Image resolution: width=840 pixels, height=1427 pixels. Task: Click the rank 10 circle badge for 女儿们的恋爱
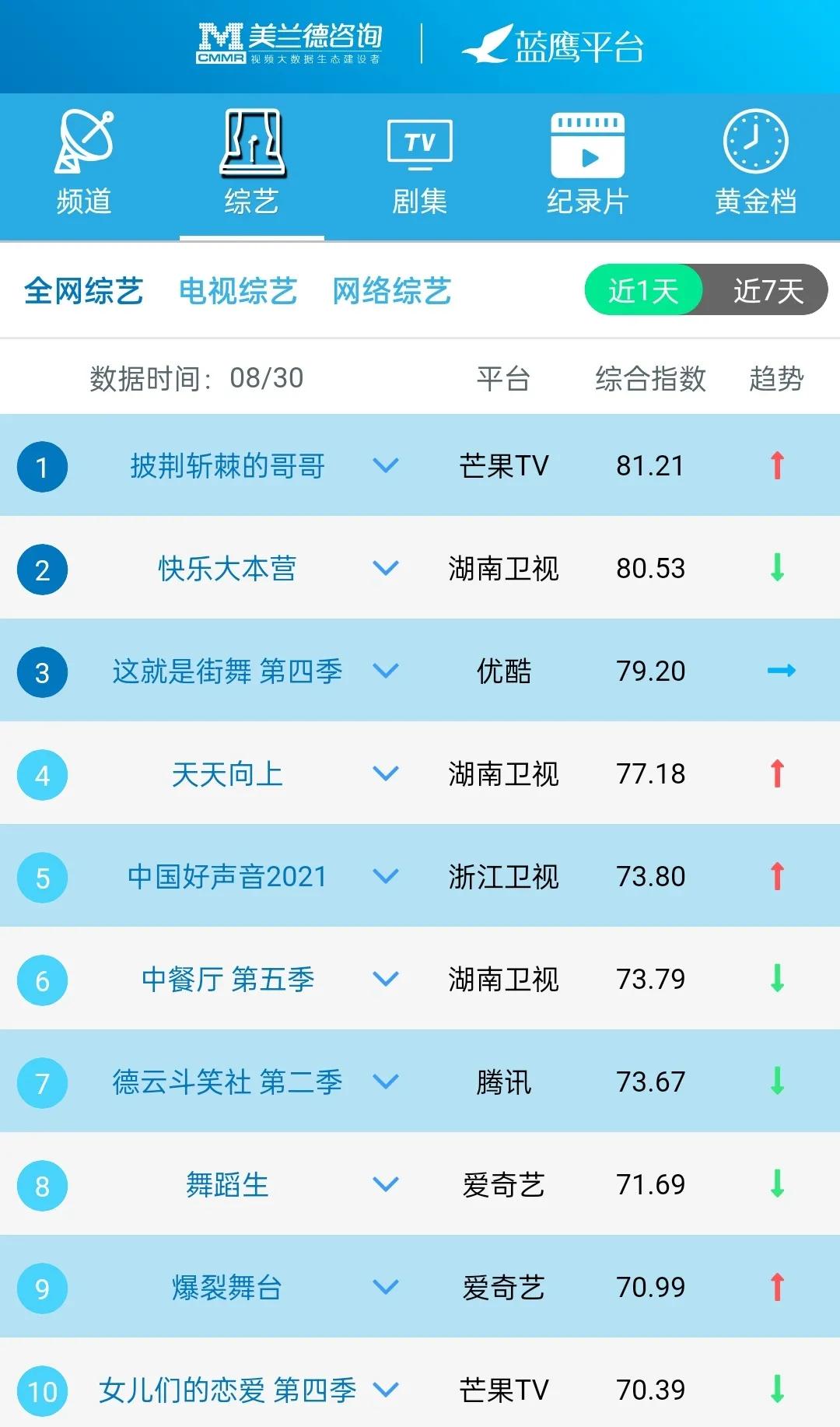point(42,1390)
